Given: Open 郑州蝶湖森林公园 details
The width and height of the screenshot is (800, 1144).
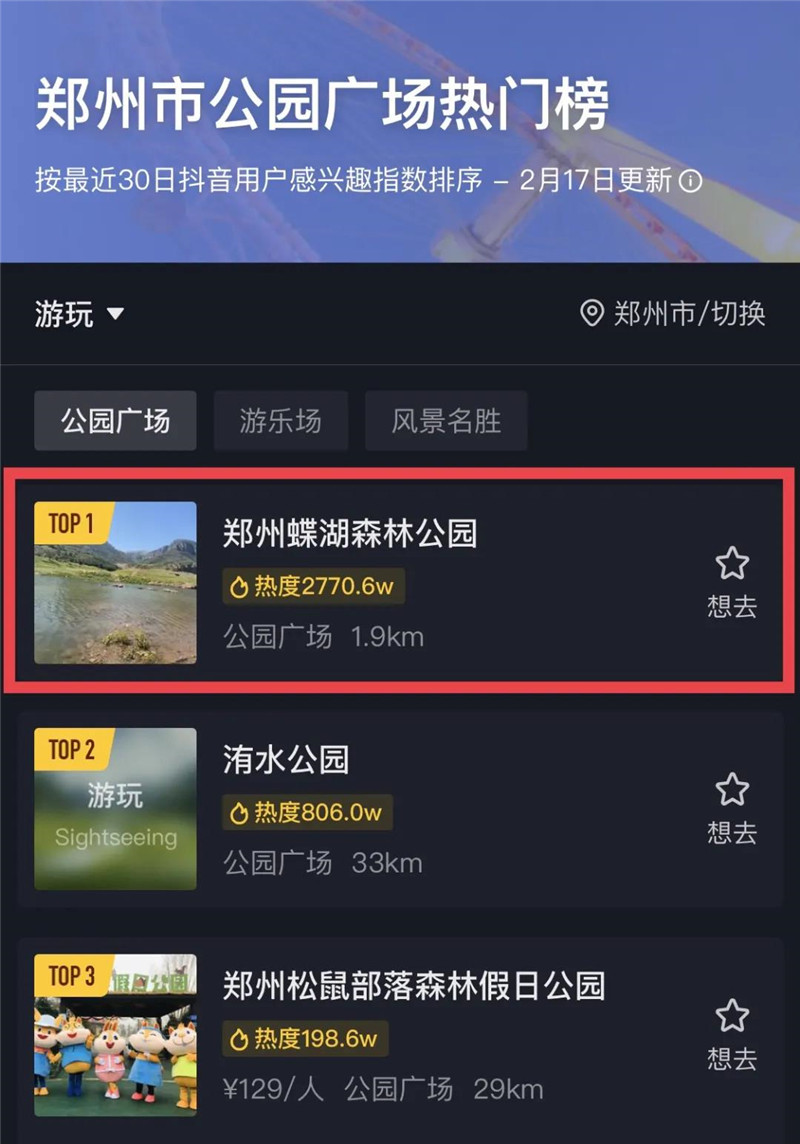Looking at the screenshot, I should pos(350,534).
